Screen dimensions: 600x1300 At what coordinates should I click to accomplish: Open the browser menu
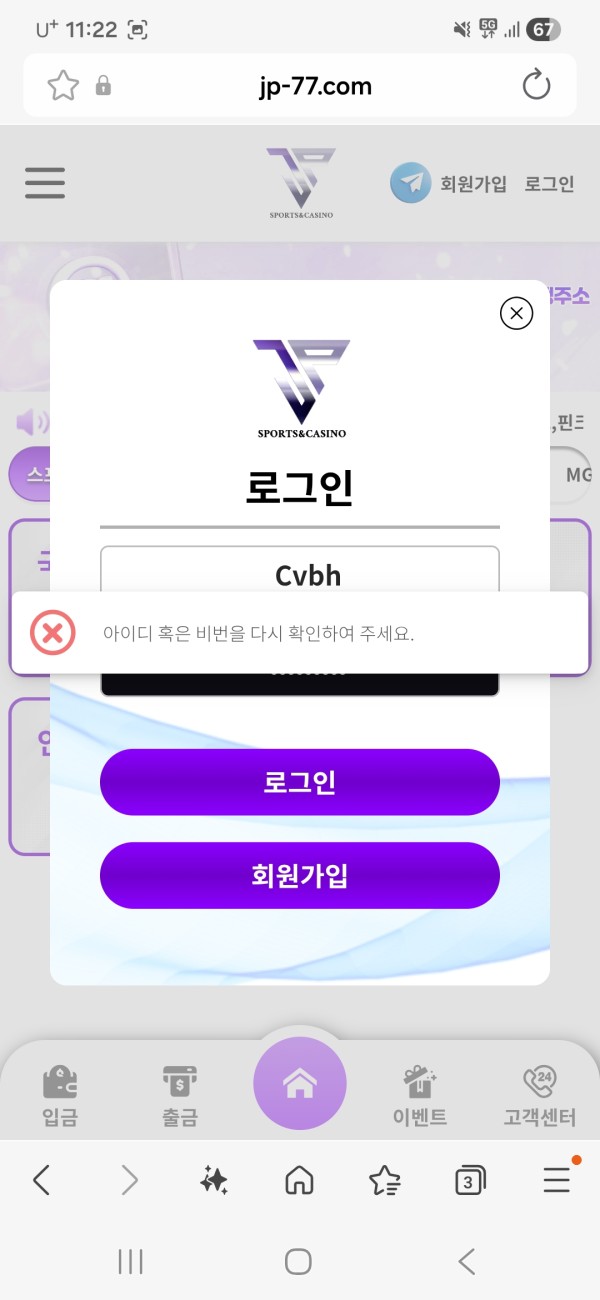coord(556,1181)
